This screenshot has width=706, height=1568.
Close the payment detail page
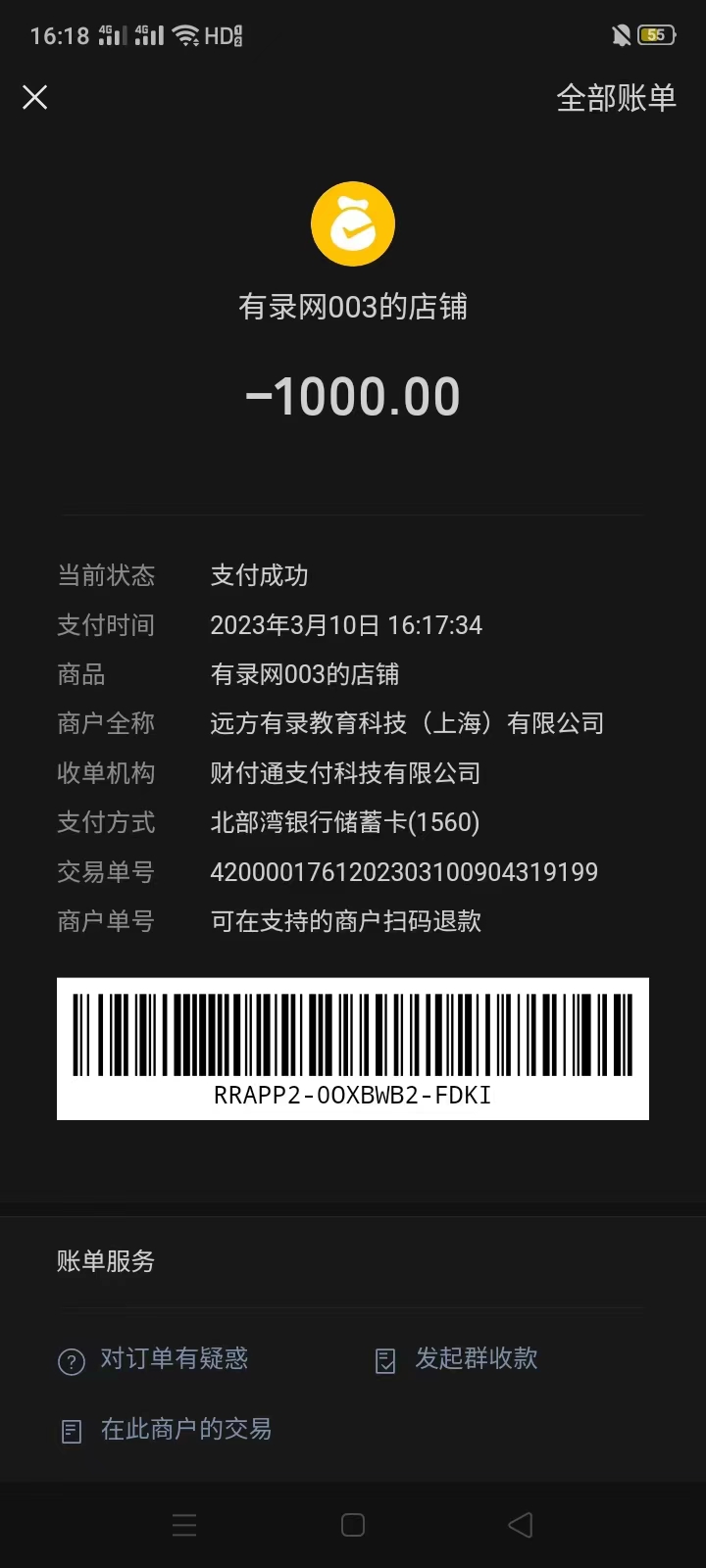[x=35, y=97]
